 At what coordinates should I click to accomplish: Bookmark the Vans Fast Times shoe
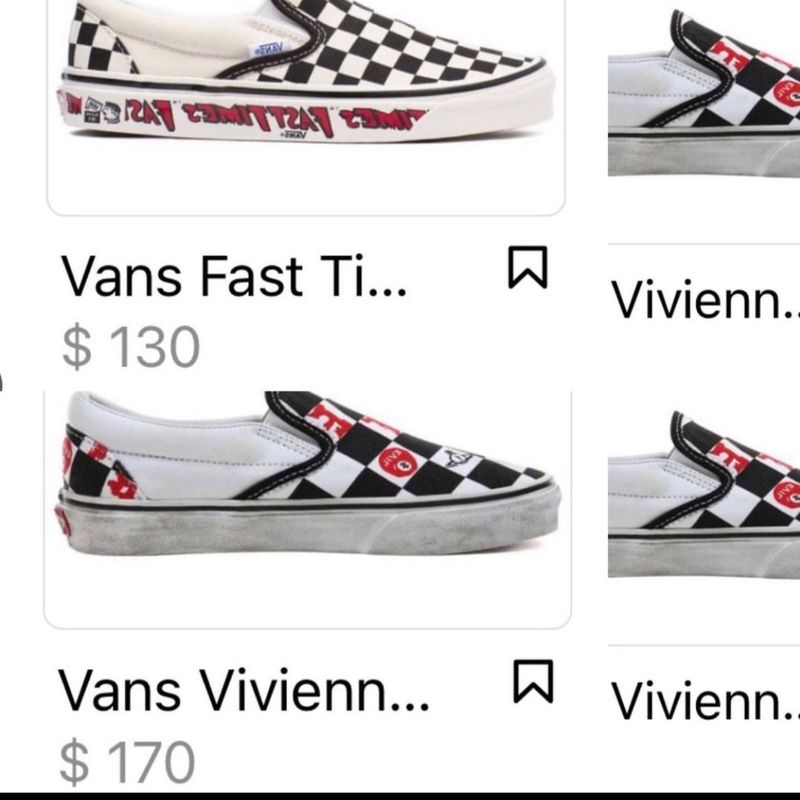click(x=527, y=268)
